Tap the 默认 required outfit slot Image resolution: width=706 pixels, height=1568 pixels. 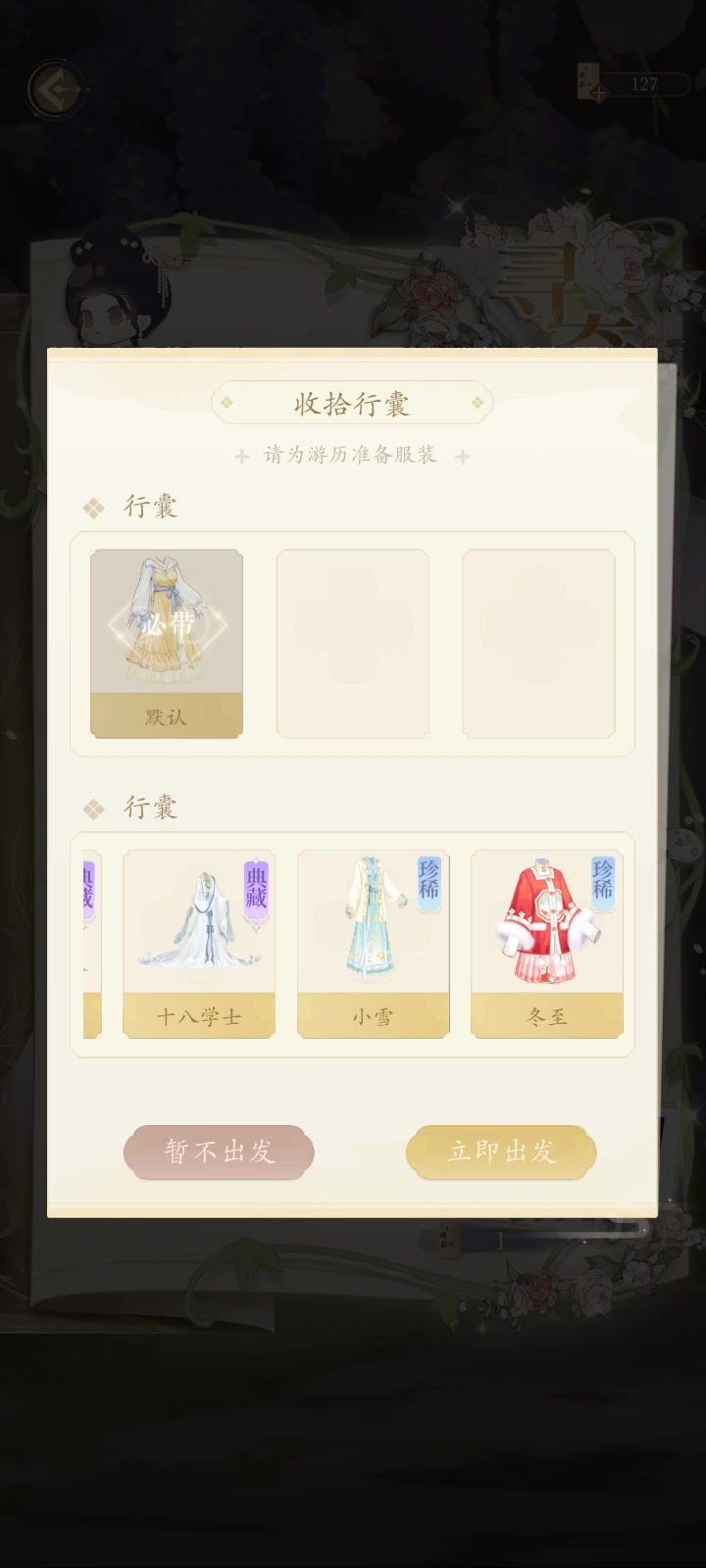(x=167, y=643)
